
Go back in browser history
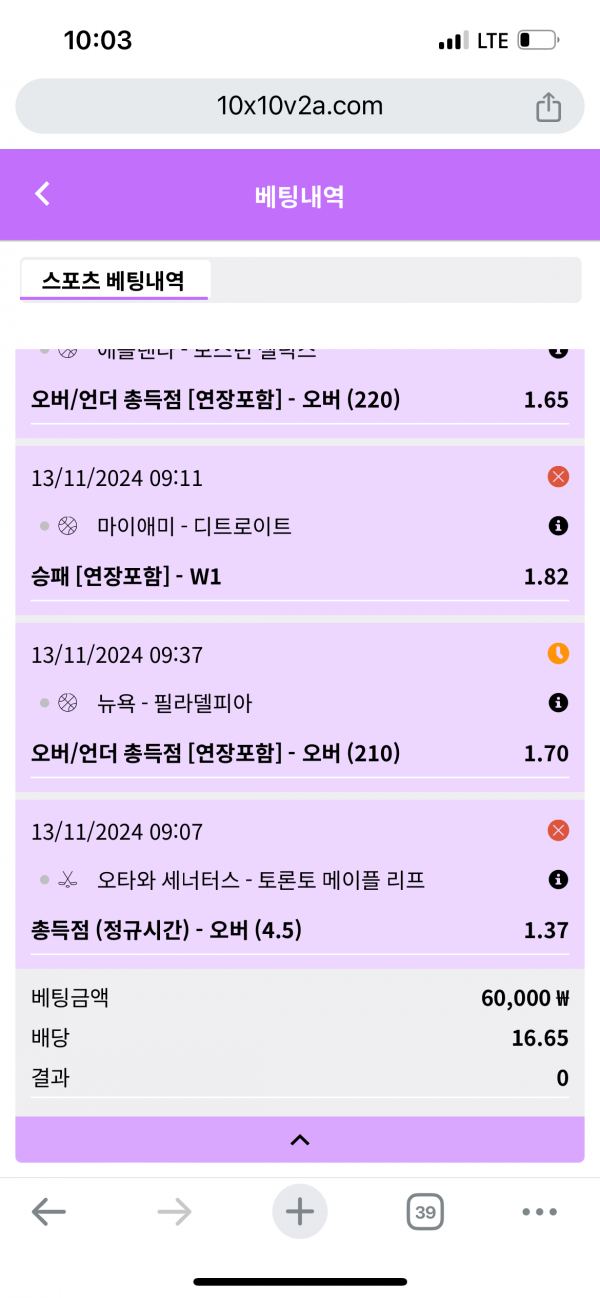48,1212
